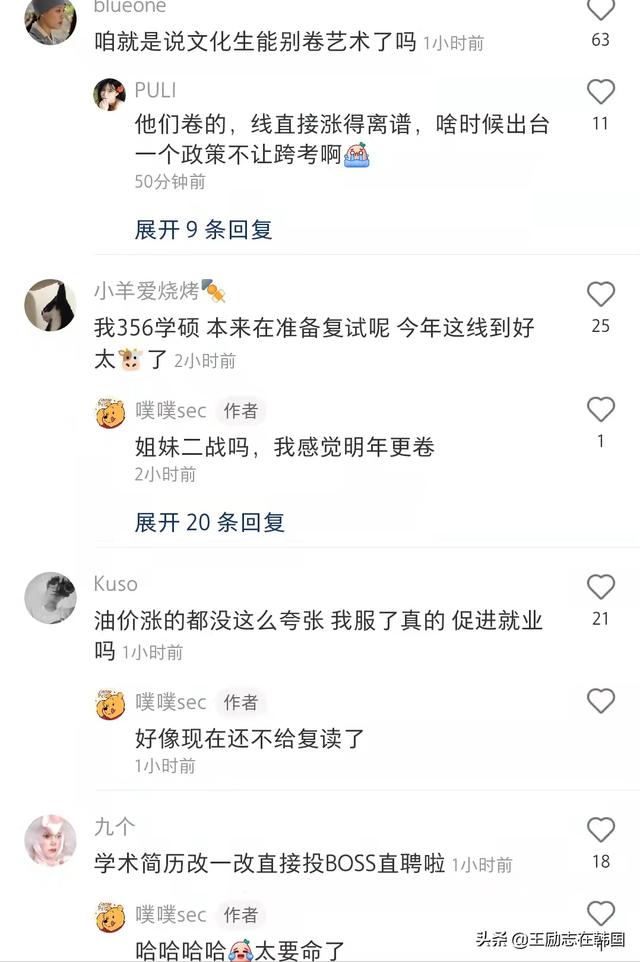The image size is (640, 962).
Task: Like blueone's comment about 文化生
Action: 600,10
